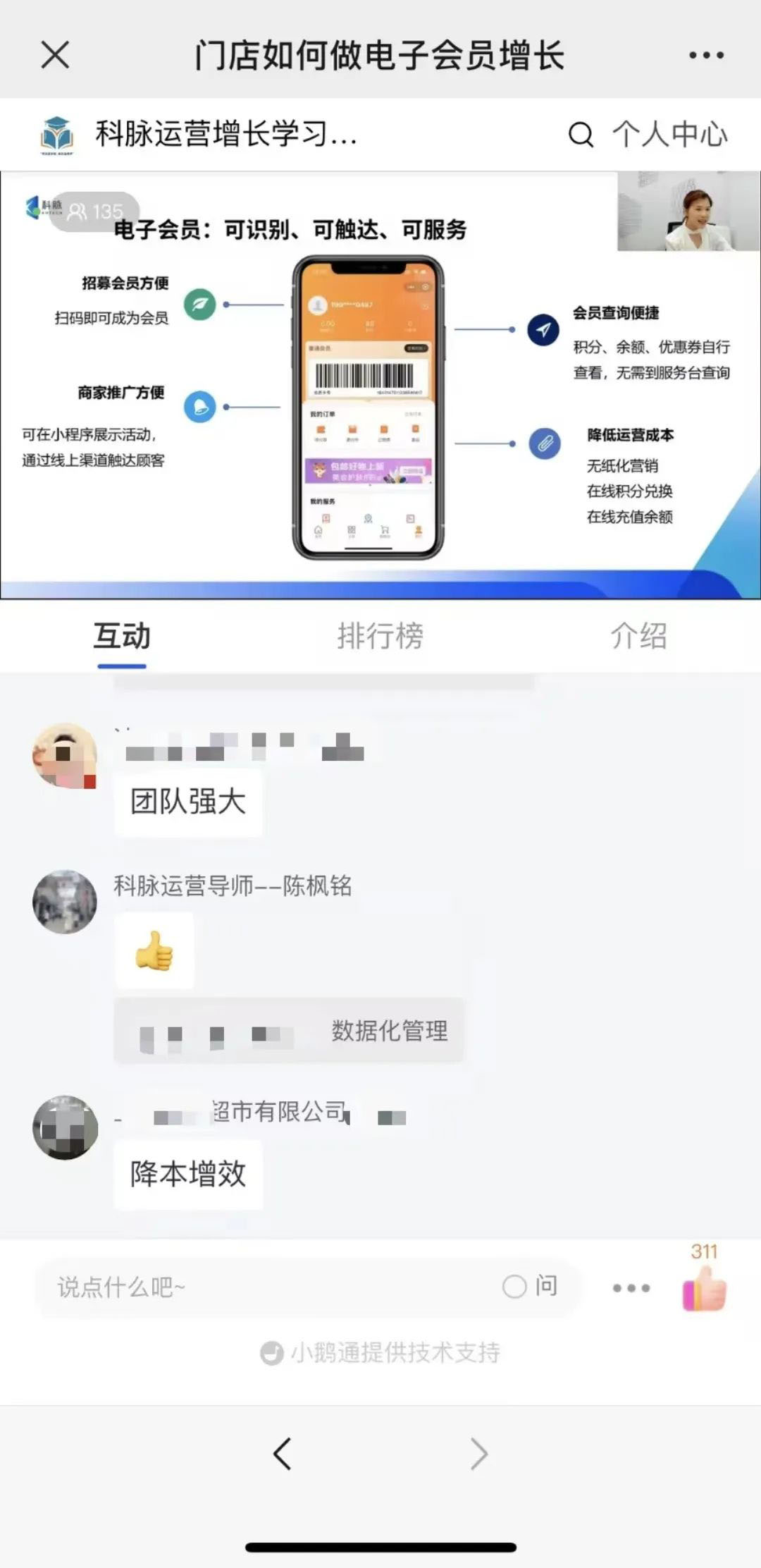Open the search magnifier icon

click(581, 134)
